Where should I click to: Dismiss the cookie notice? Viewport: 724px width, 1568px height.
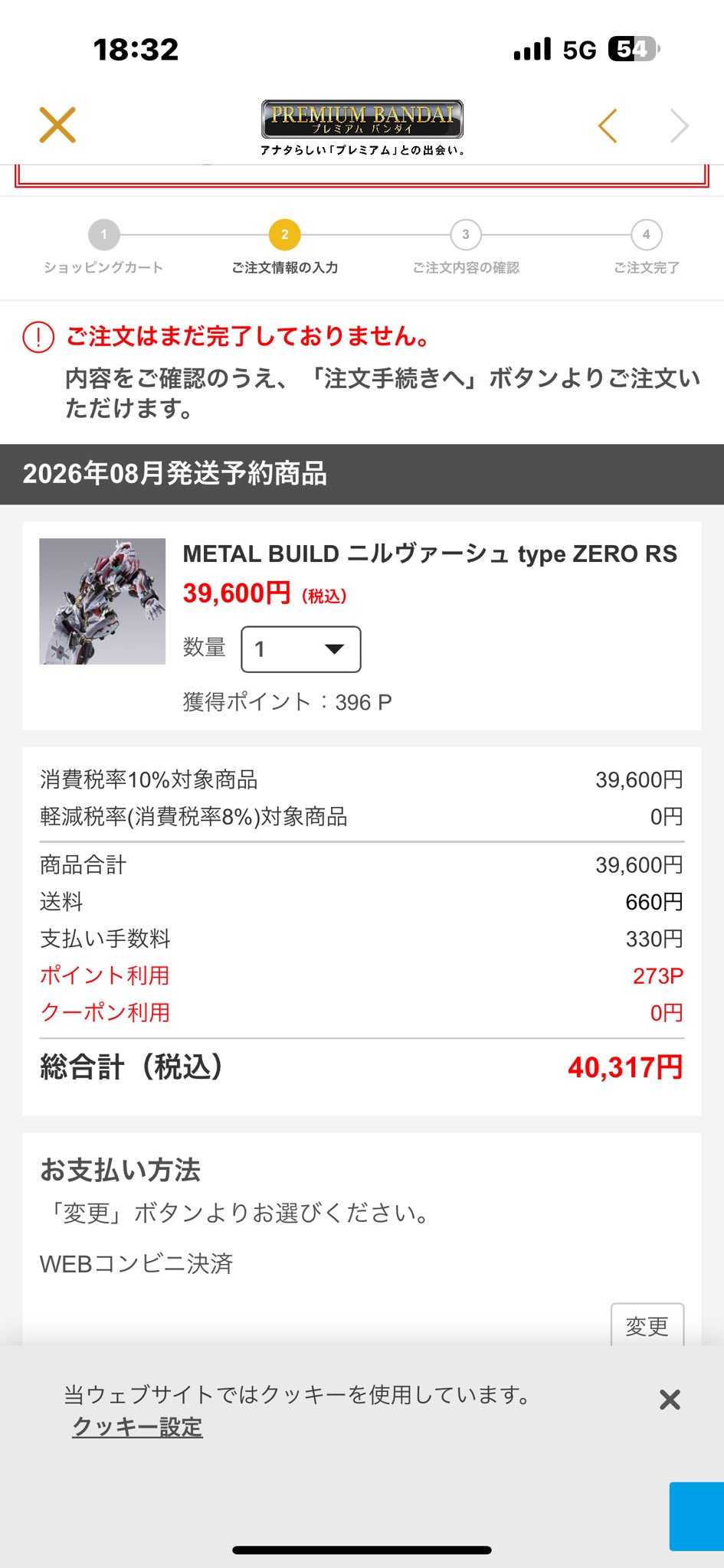[670, 1400]
